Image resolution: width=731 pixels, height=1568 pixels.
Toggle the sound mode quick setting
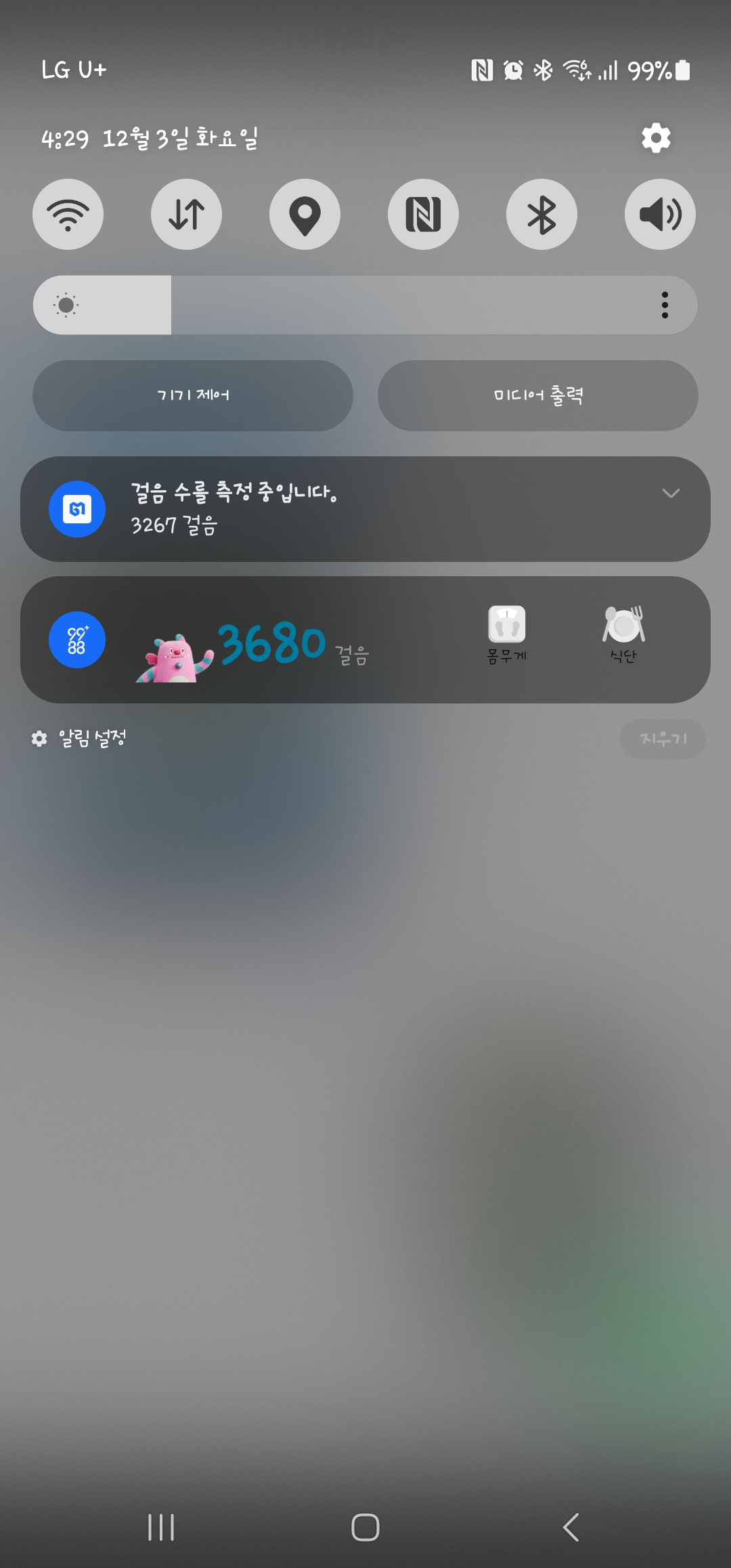click(660, 215)
